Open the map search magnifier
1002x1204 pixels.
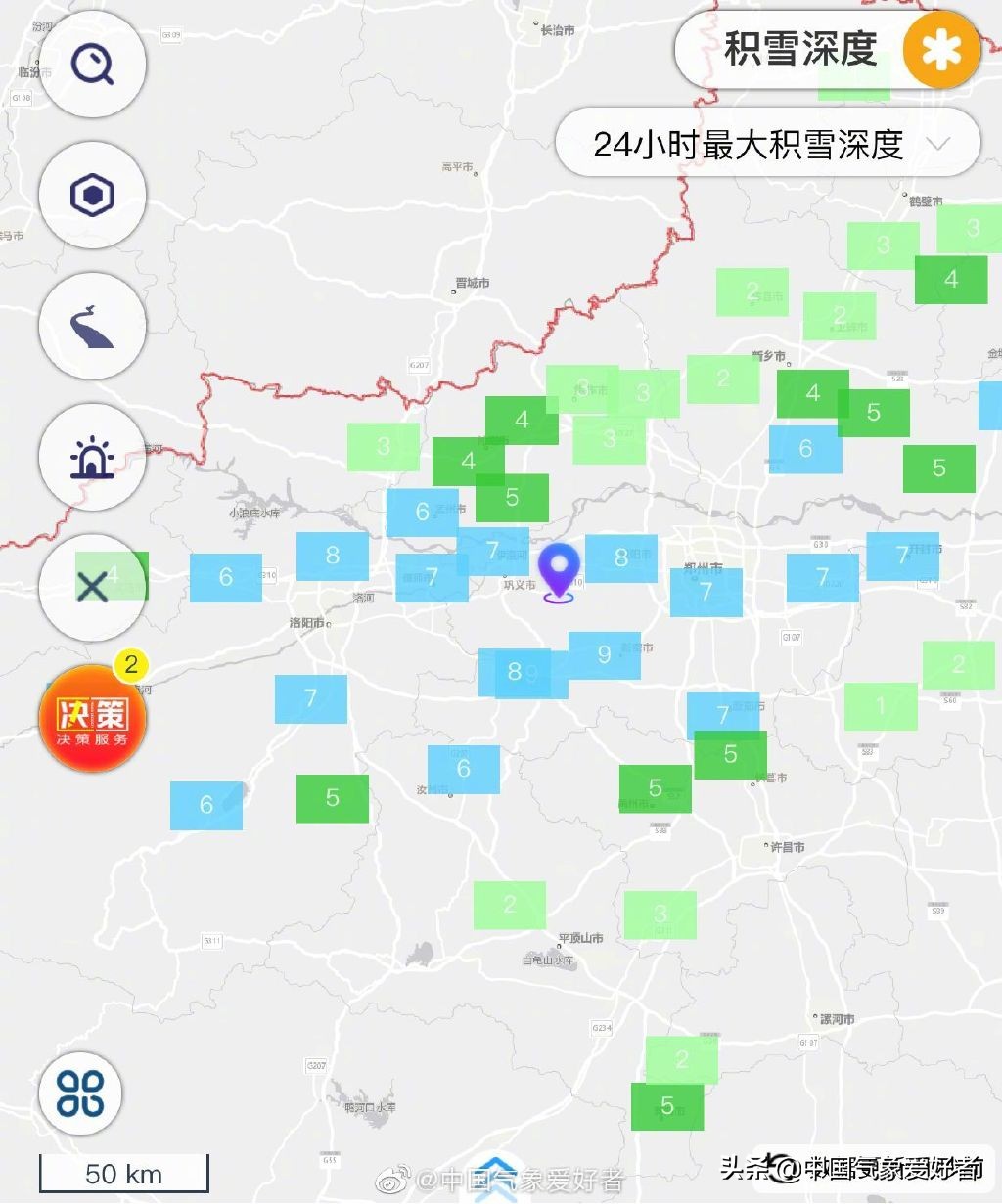93,65
